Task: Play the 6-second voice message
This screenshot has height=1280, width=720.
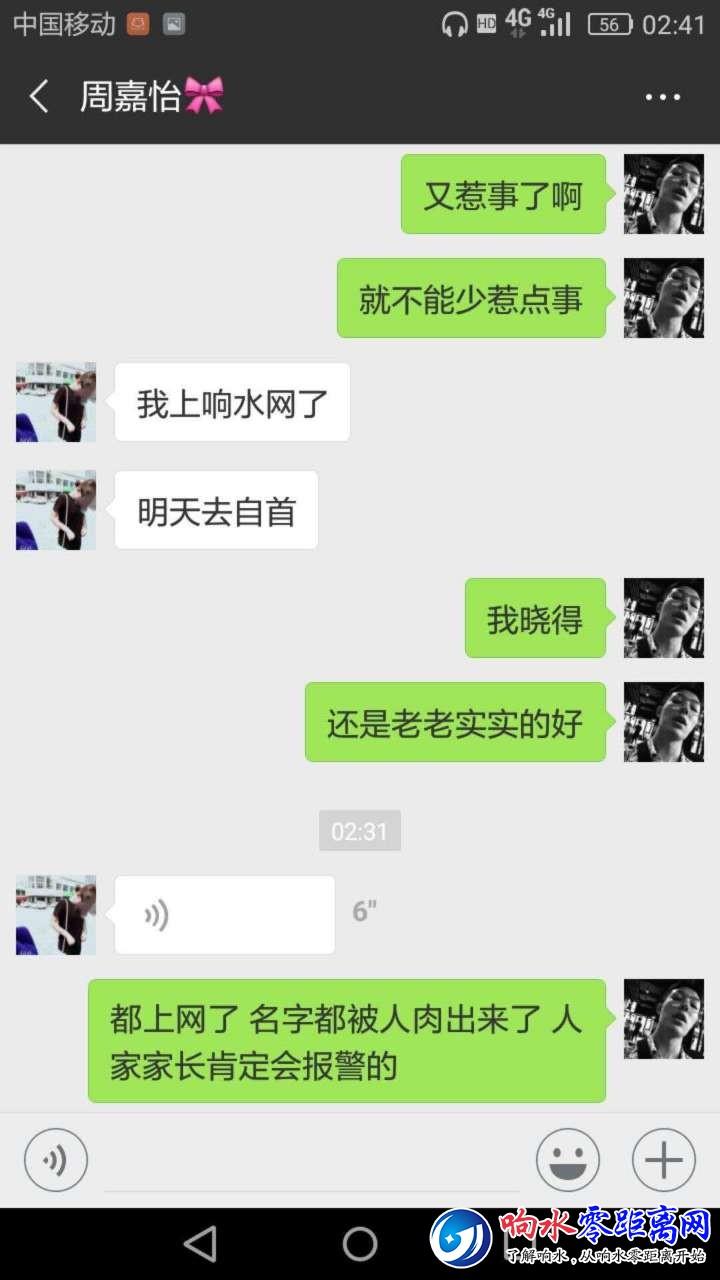Action: (224, 914)
